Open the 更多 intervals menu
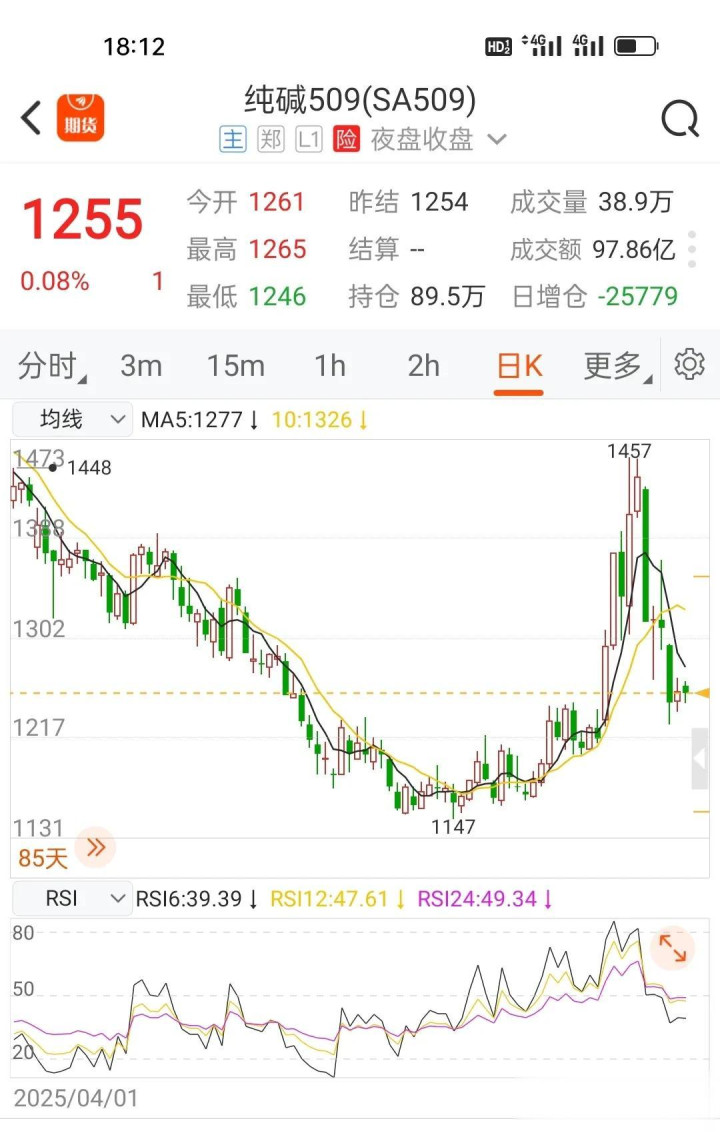This screenshot has width=720, height=1133. point(614,366)
